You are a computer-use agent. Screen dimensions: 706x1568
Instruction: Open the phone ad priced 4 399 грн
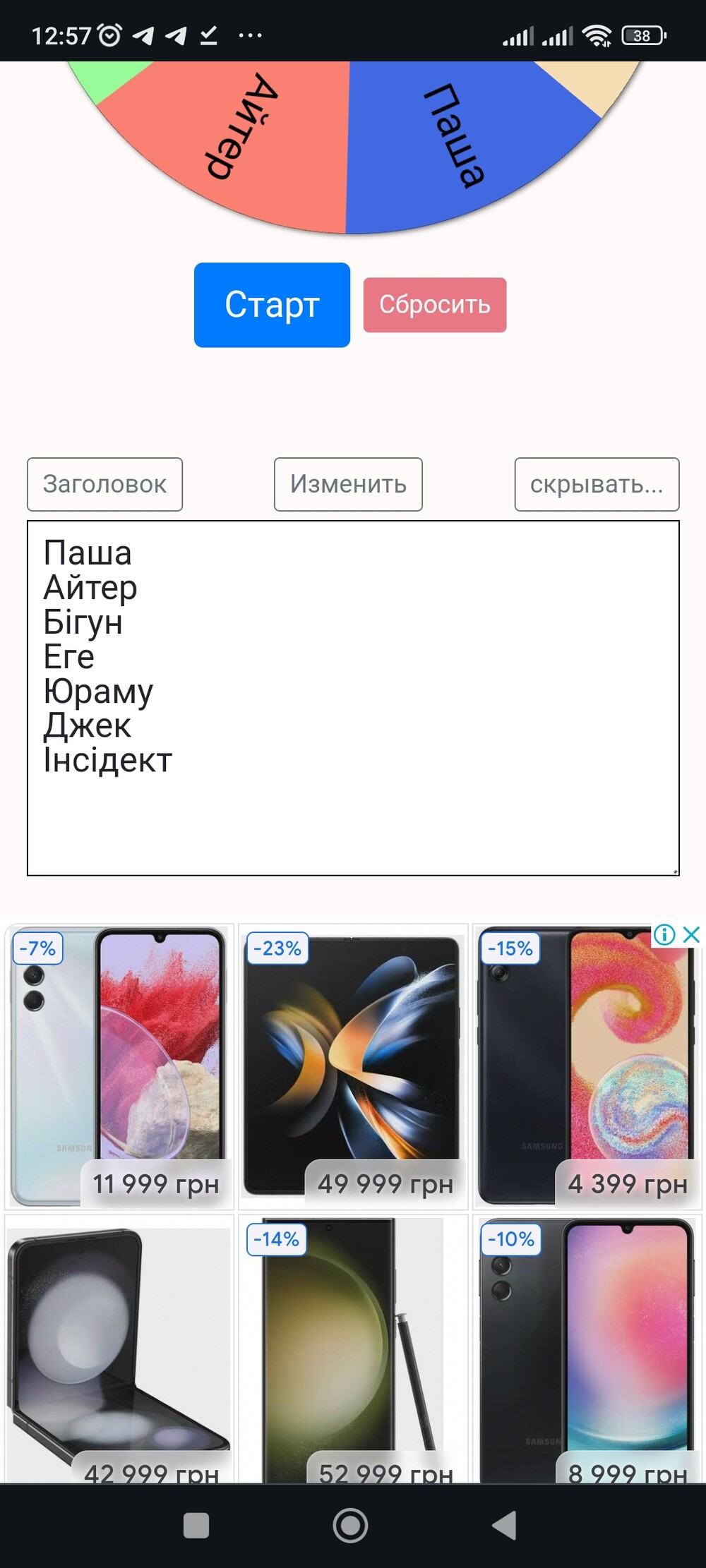pyautogui.click(x=587, y=1066)
